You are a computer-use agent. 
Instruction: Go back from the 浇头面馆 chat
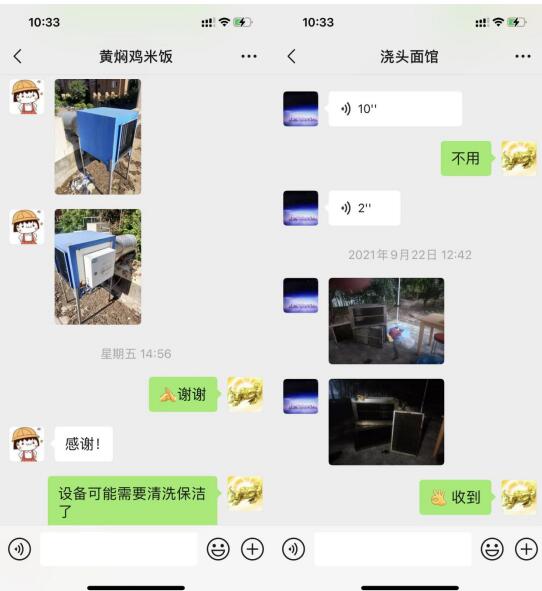291,57
